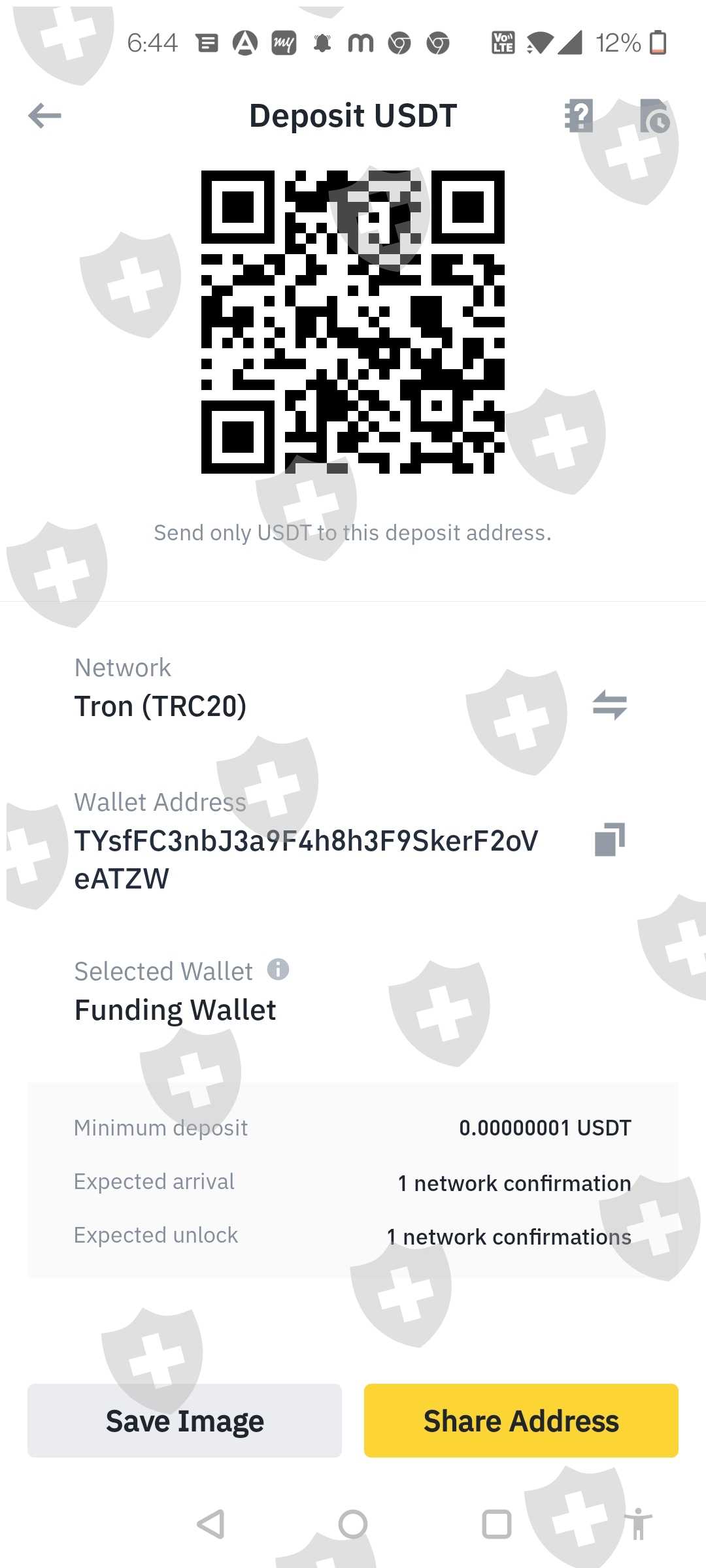This screenshot has height=1568, width=706.
Task: Share the deposit address
Action: click(521, 1420)
